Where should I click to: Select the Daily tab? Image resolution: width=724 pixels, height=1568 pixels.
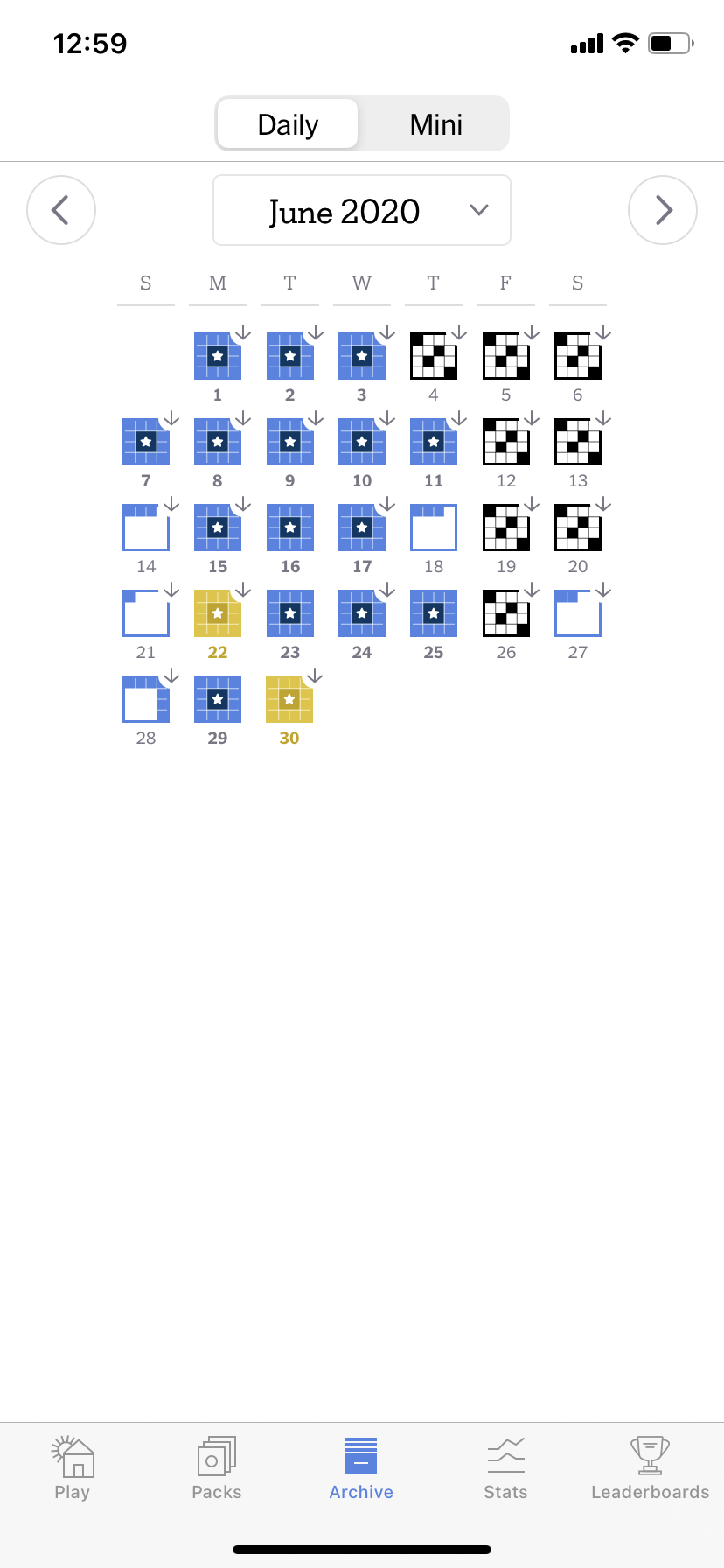[288, 124]
